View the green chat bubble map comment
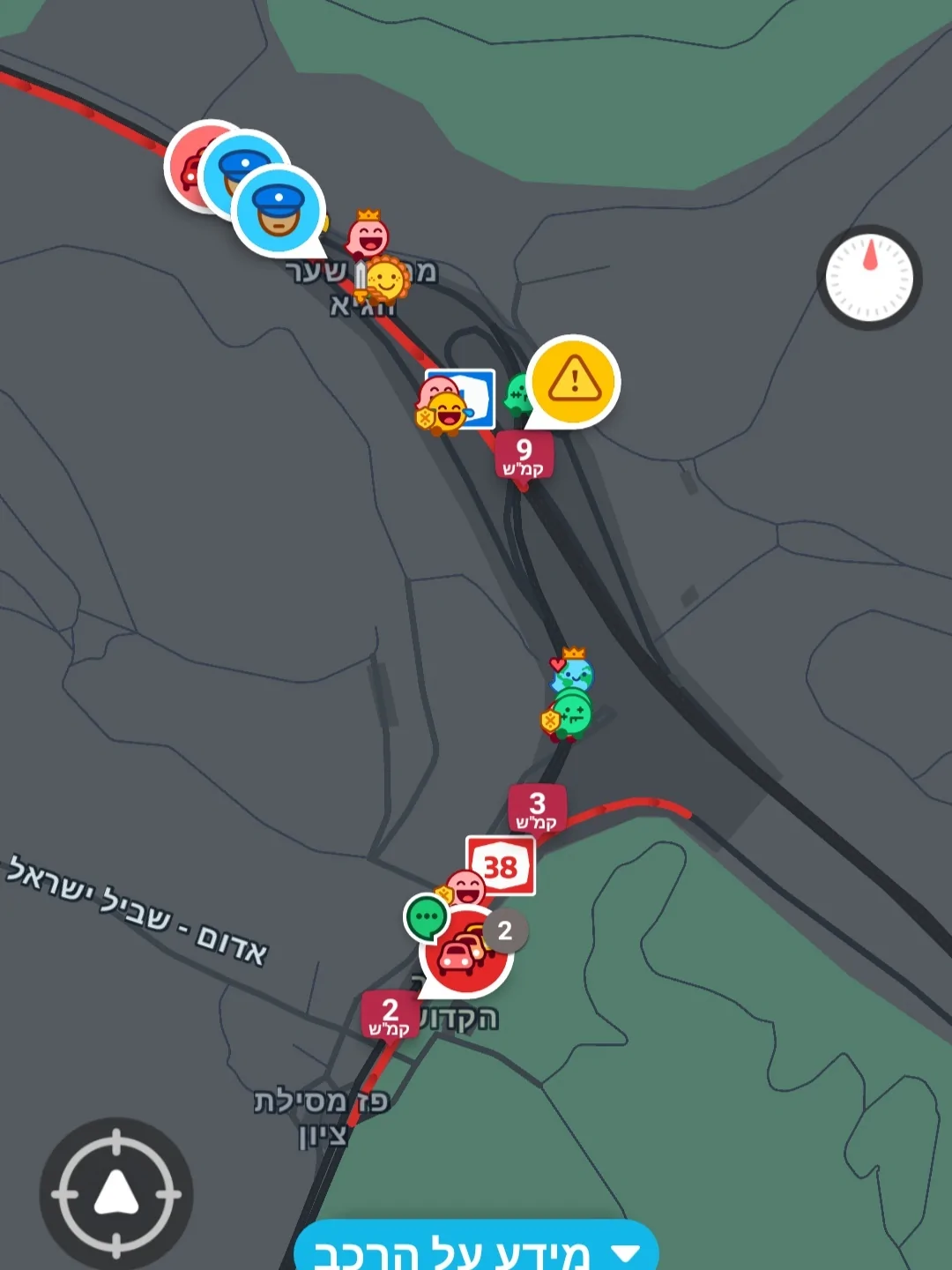The height and width of the screenshot is (1270, 952). pos(427,917)
